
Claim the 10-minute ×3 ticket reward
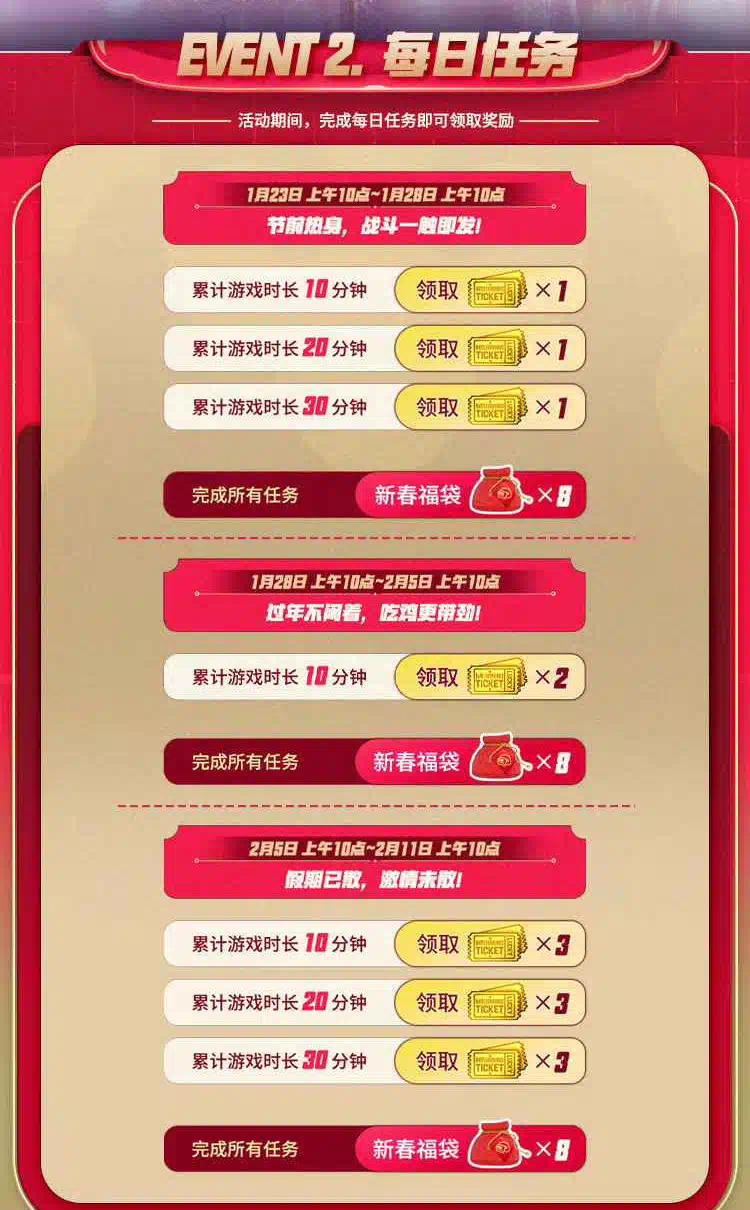(x=437, y=944)
